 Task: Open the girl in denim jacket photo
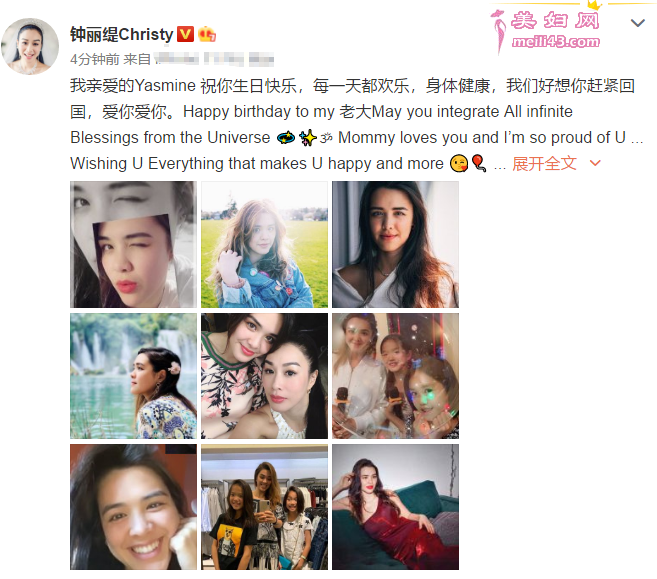[264, 244]
